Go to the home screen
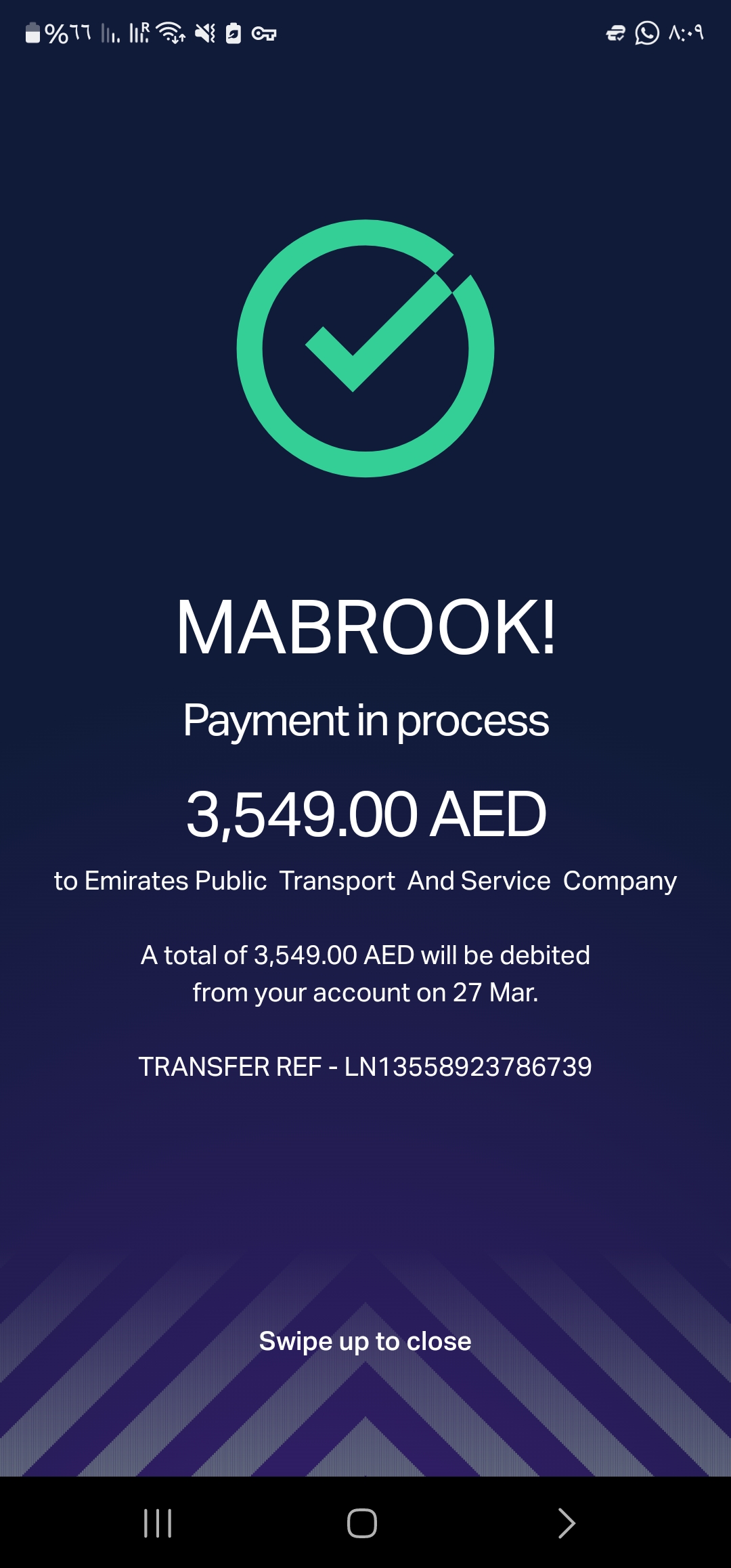 click(362, 1523)
